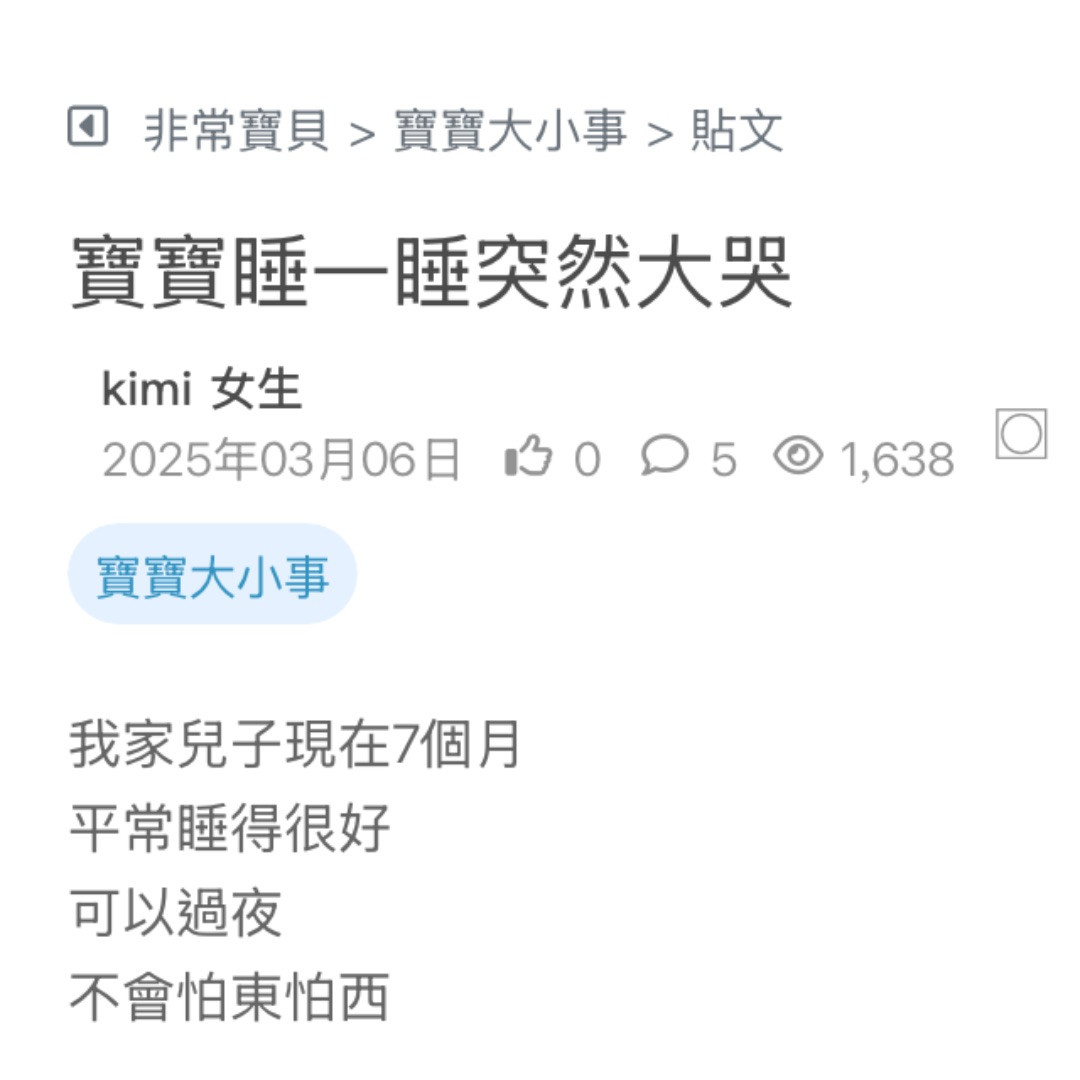Tap the back arrow icon
1080x1080 pixels.
[87, 127]
